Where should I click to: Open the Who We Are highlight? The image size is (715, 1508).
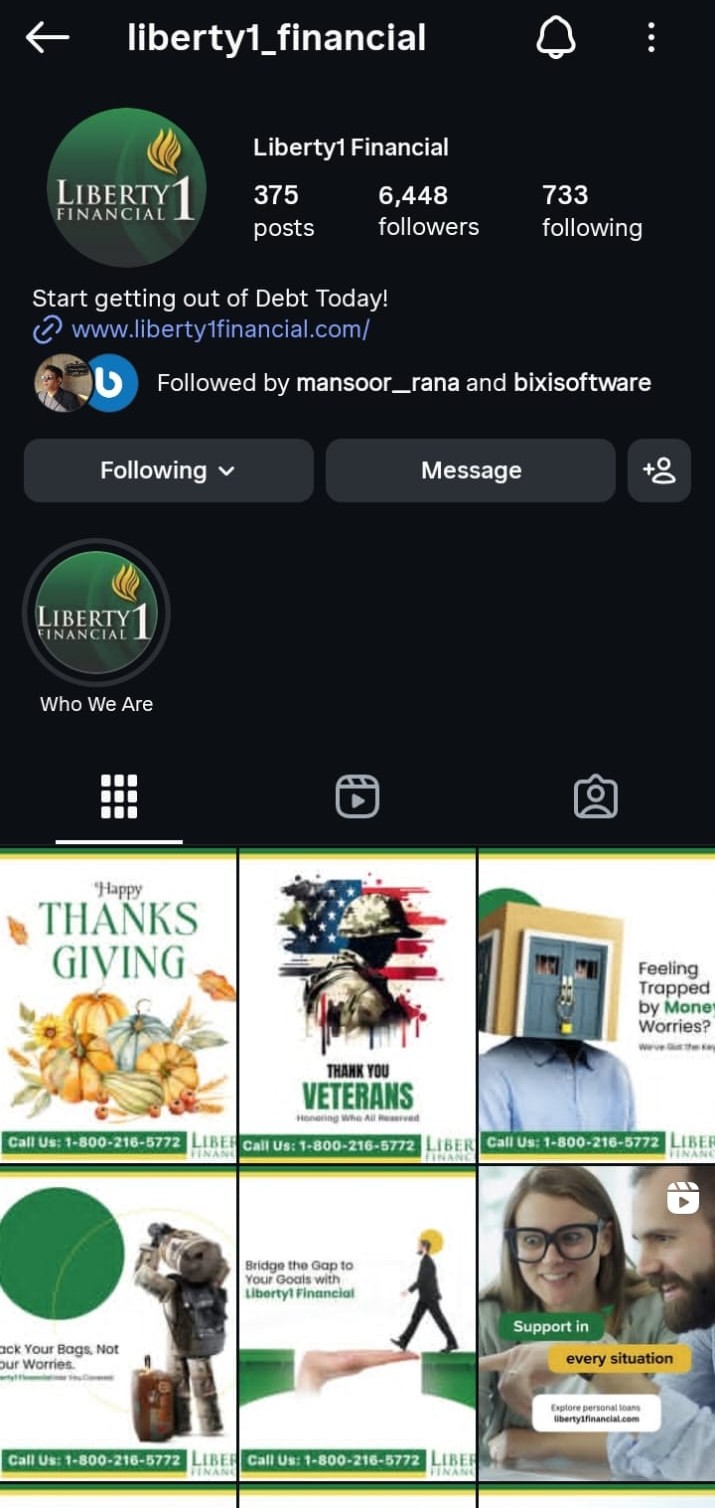click(x=96, y=614)
